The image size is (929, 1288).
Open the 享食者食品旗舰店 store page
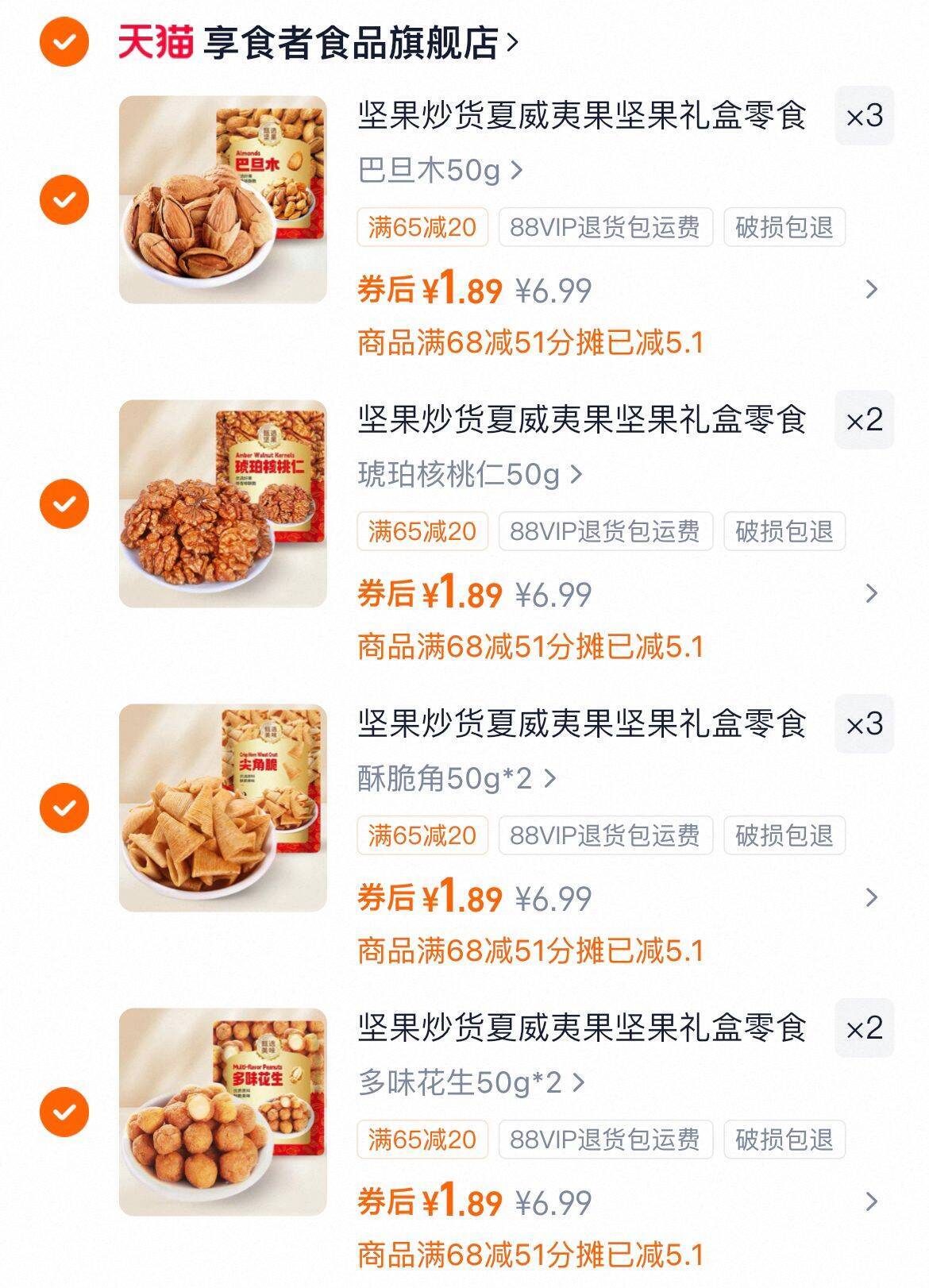pyautogui.click(x=349, y=43)
